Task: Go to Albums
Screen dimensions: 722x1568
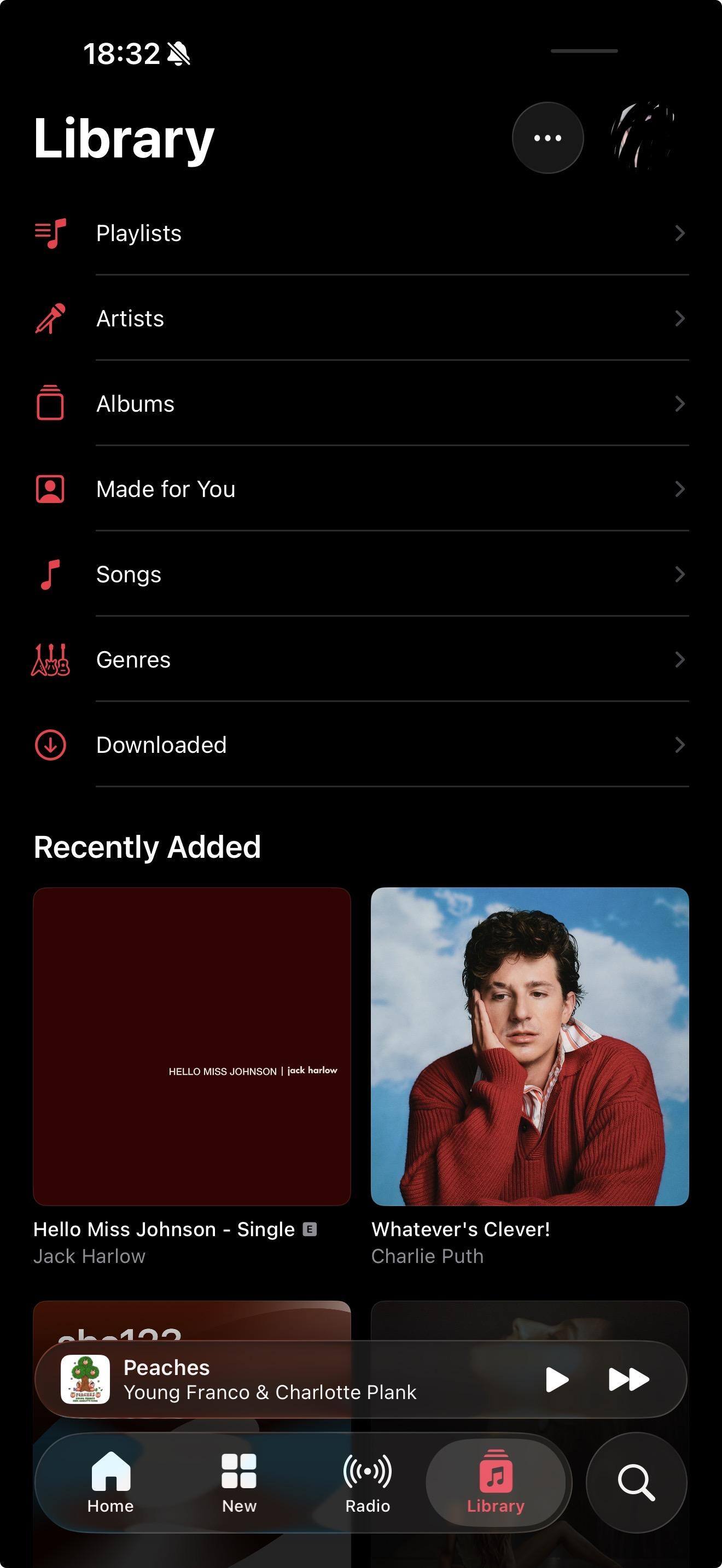Action: coord(360,403)
